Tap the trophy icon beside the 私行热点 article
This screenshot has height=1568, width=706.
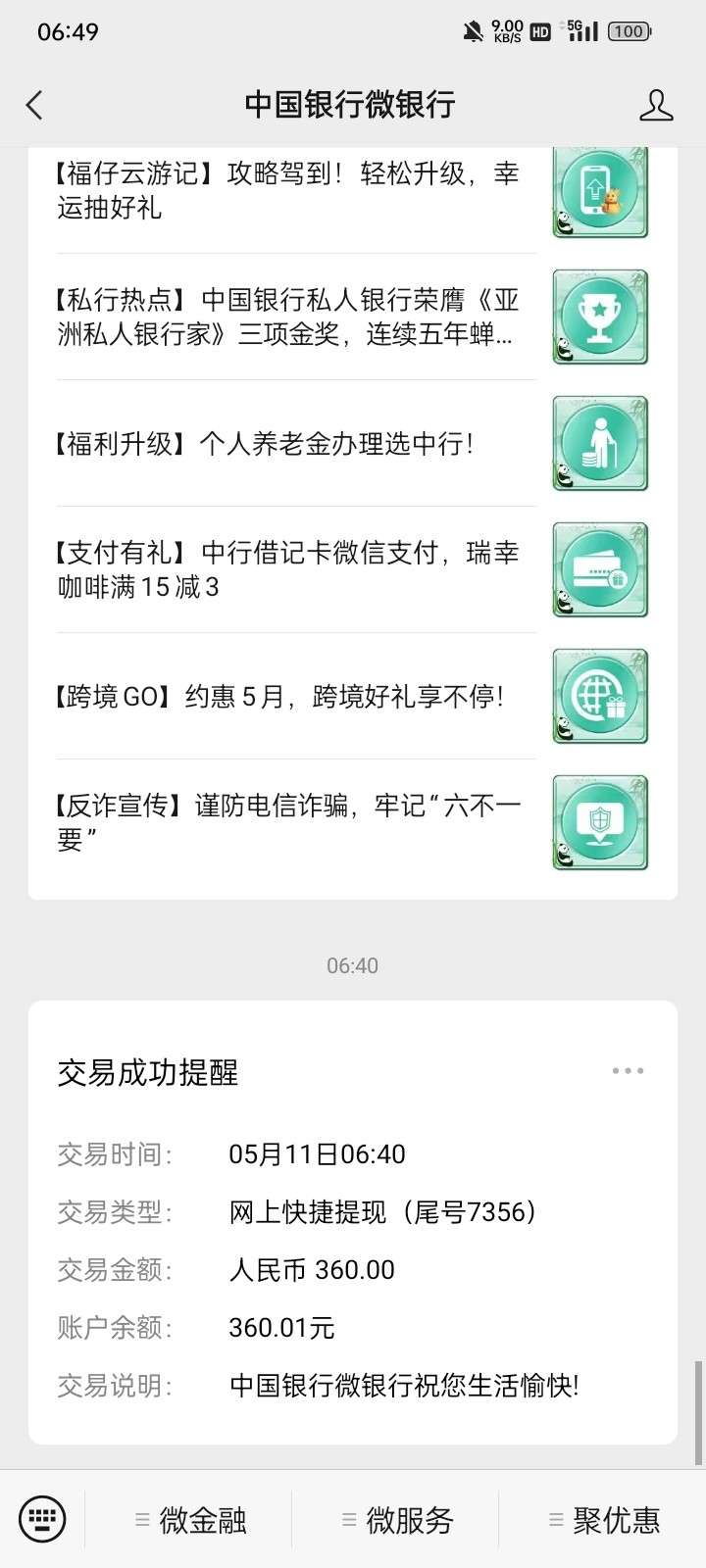(599, 317)
